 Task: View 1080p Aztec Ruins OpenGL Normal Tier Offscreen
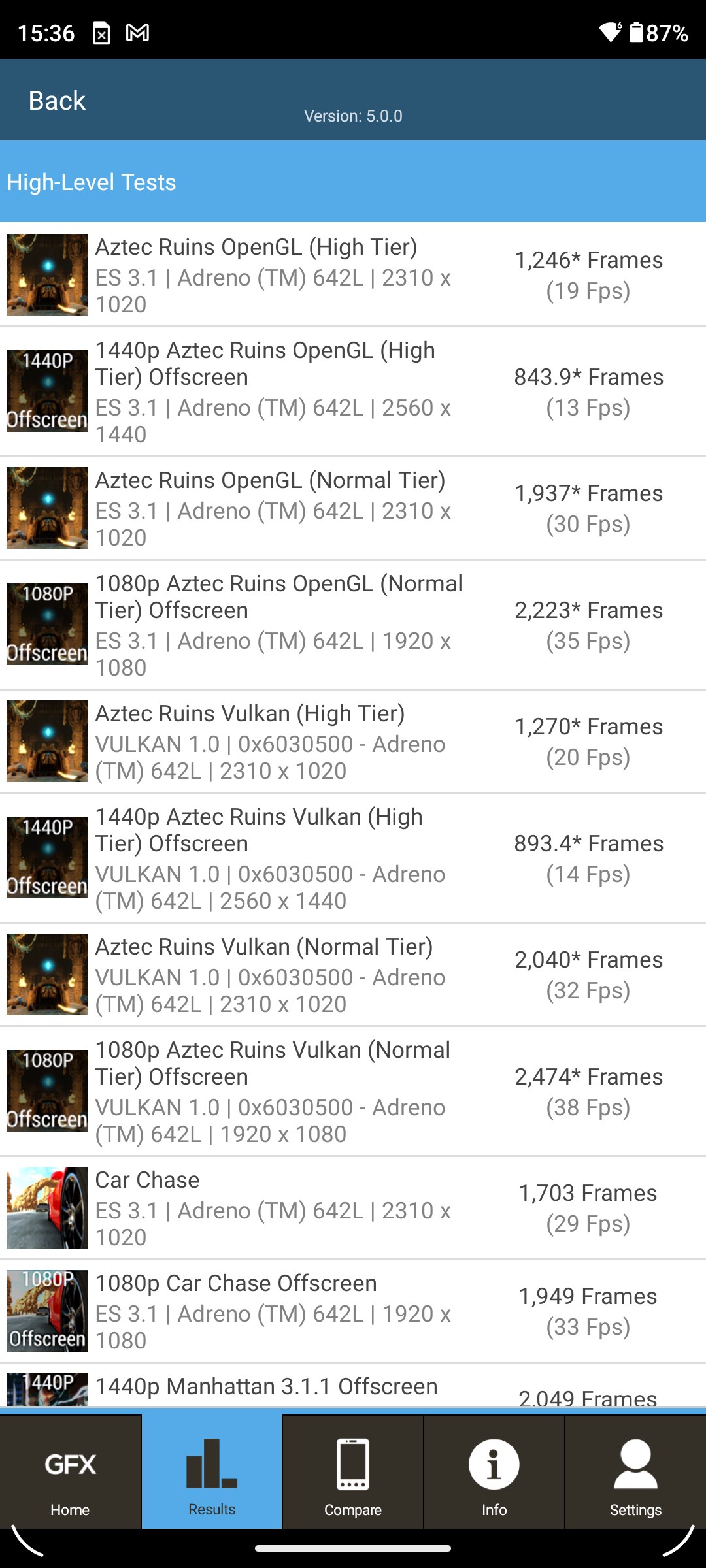pos(353,625)
